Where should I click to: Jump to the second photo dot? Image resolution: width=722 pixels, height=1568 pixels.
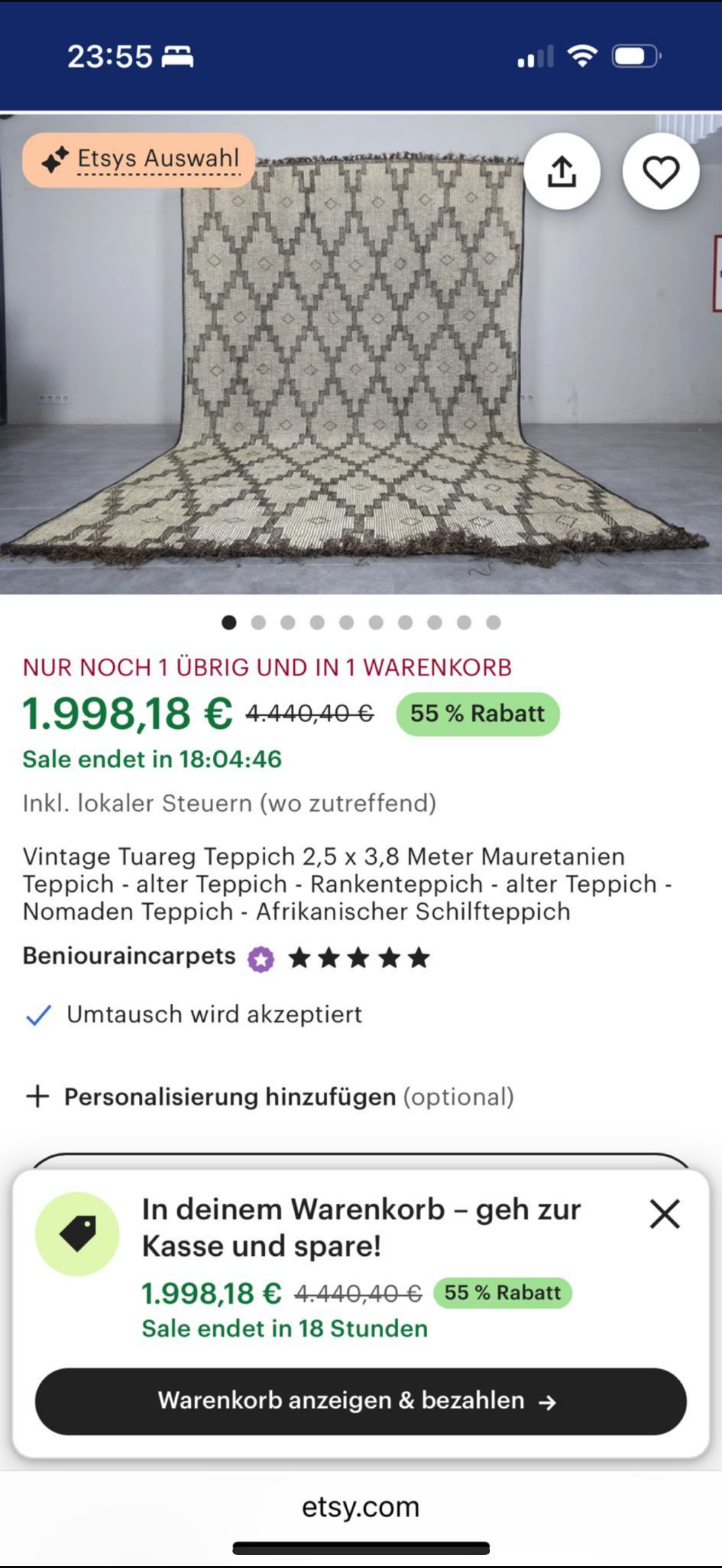[258, 622]
